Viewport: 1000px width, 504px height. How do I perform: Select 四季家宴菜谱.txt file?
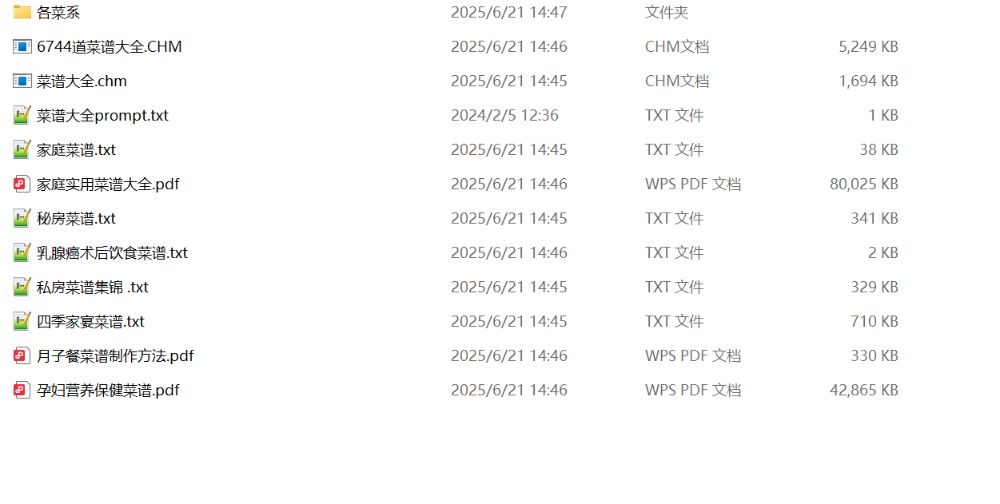pos(90,322)
